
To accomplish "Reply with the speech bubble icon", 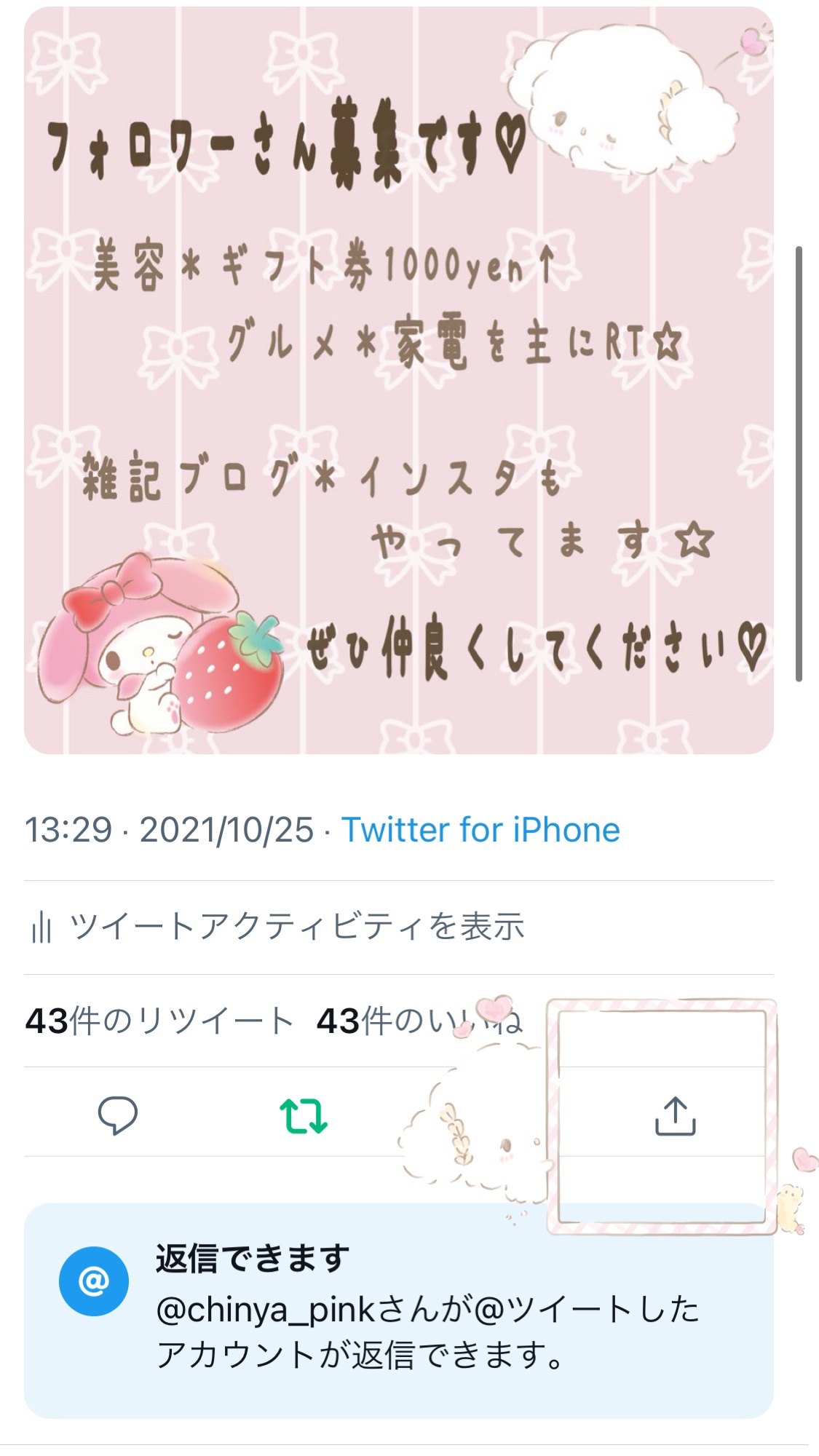I will [118, 1115].
